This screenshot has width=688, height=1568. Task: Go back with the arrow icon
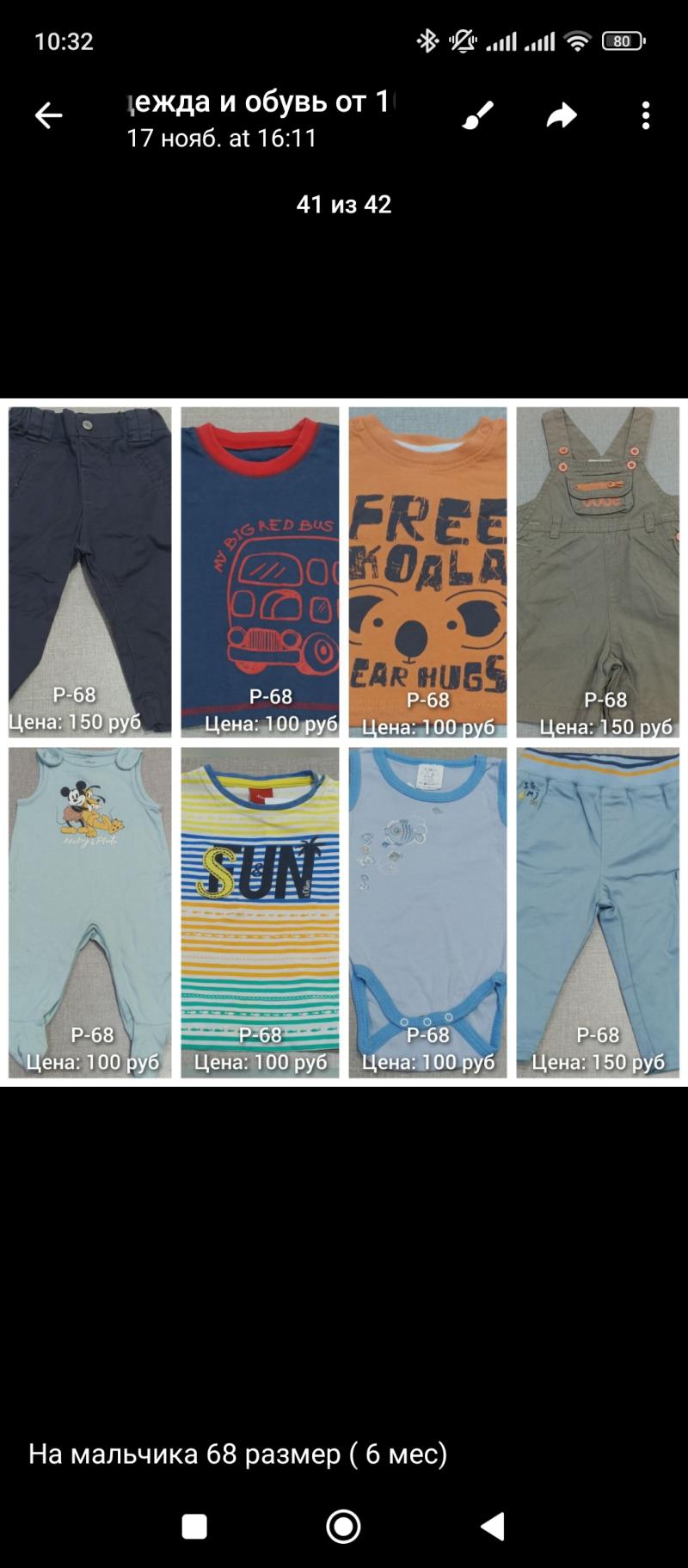(x=48, y=115)
